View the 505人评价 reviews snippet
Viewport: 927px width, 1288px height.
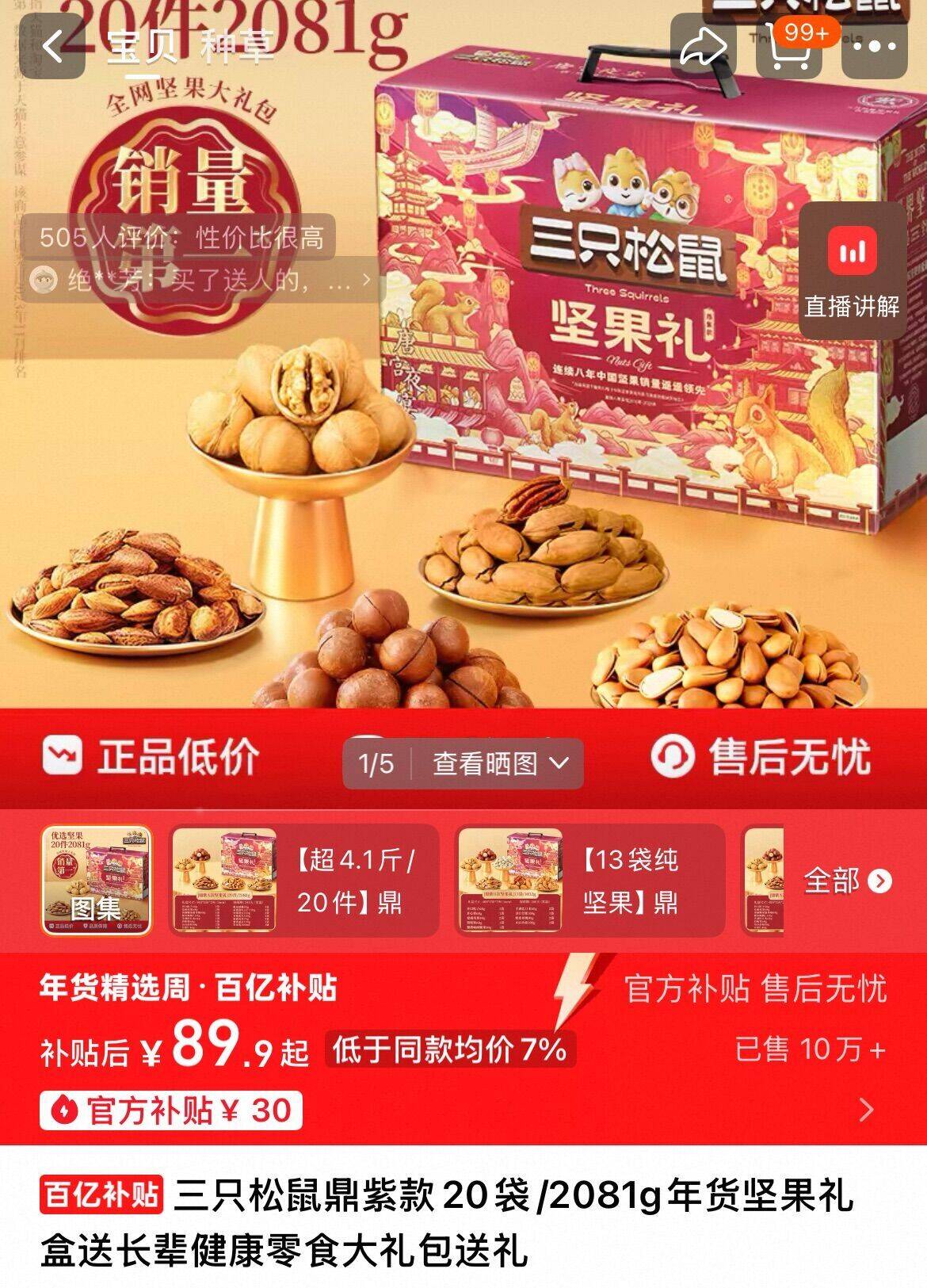pyautogui.click(x=182, y=237)
